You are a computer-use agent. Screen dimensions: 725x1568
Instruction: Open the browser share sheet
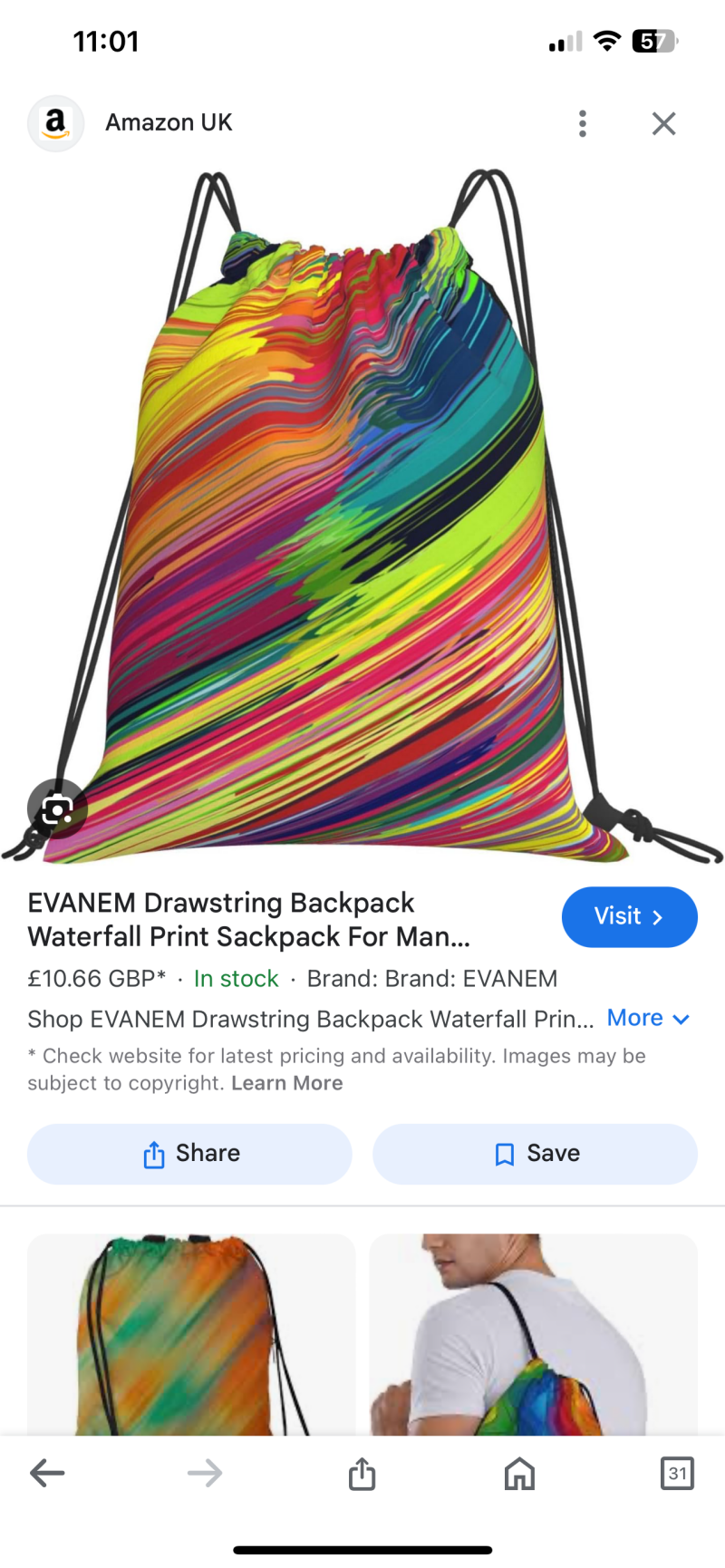pos(362,1473)
